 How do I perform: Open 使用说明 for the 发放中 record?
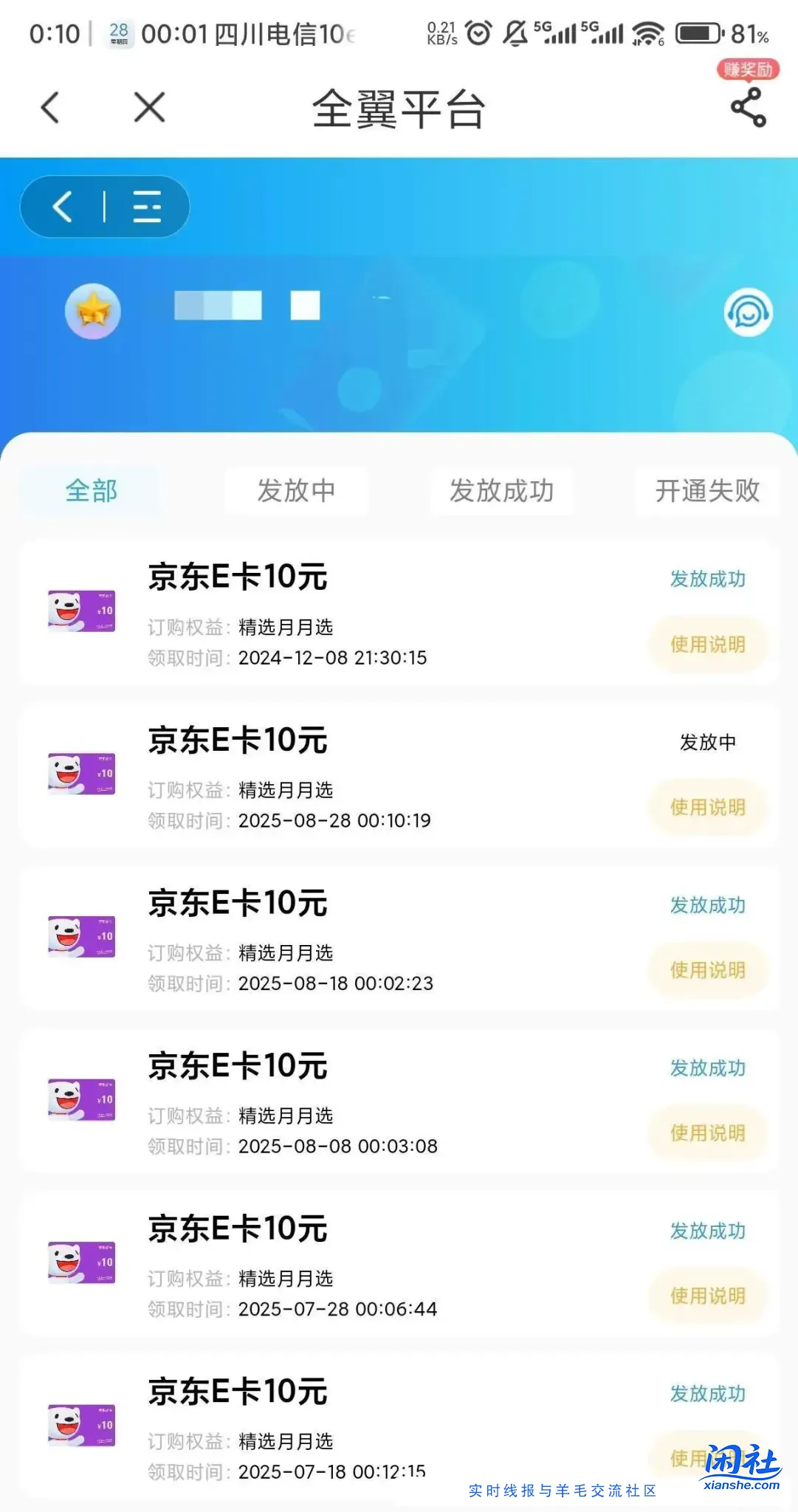click(706, 807)
